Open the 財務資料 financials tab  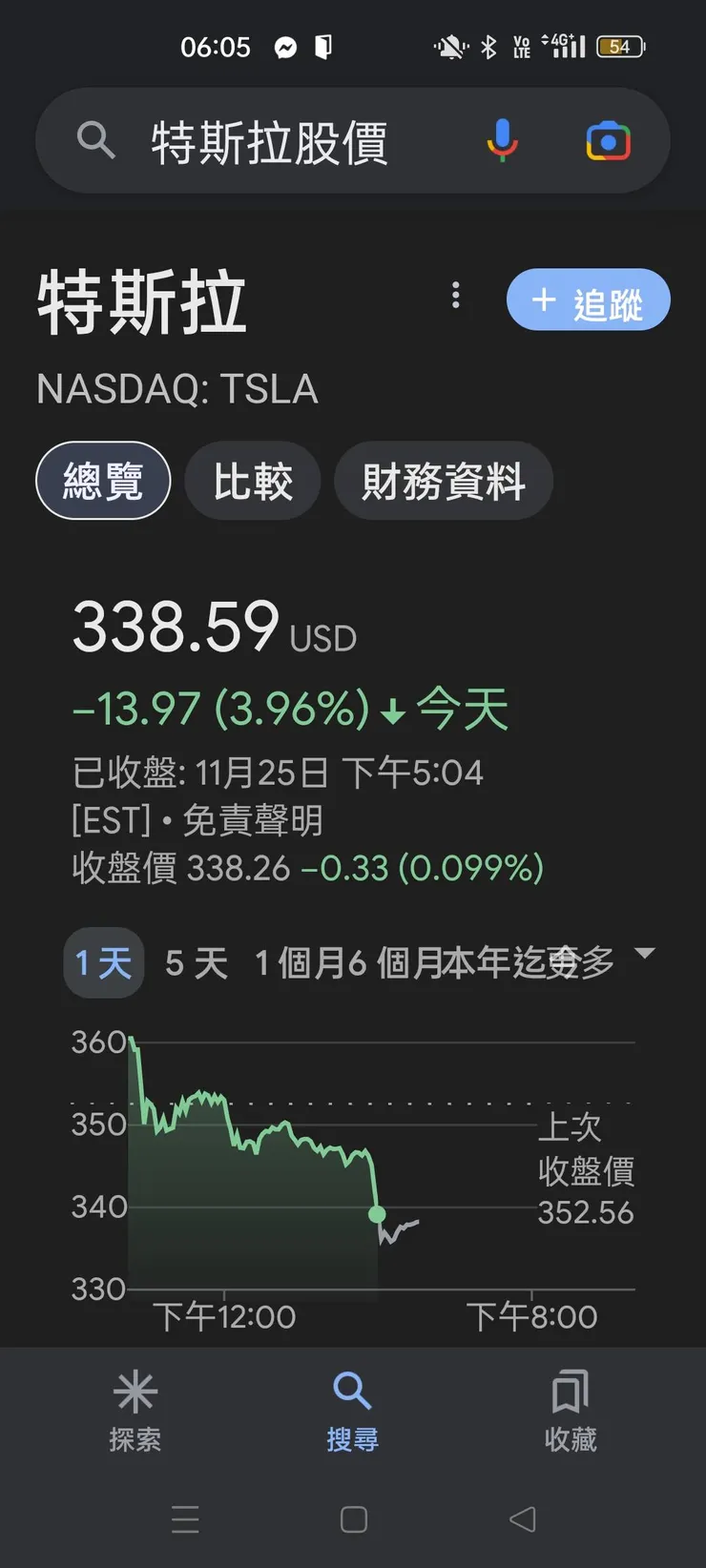pos(443,481)
